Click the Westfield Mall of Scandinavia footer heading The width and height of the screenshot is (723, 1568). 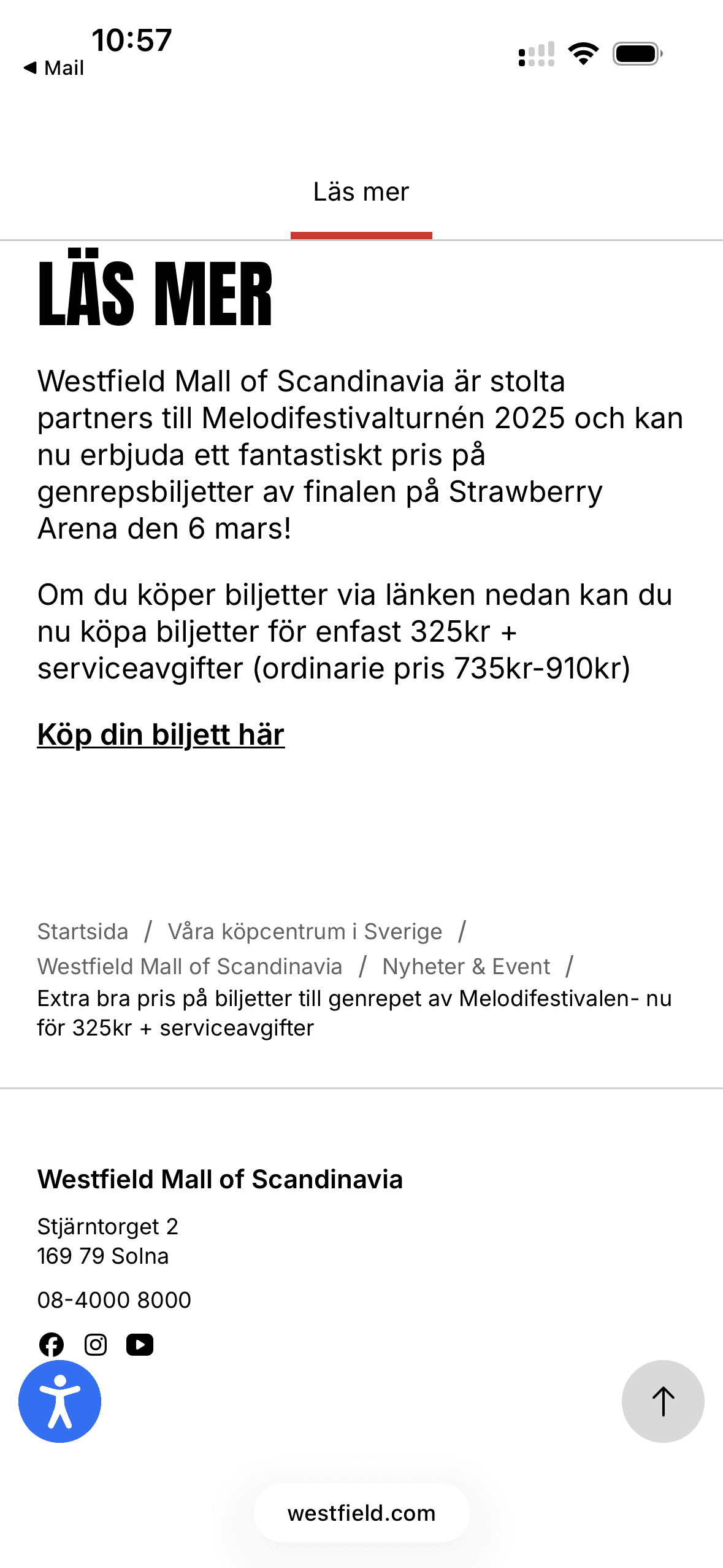click(x=220, y=1178)
